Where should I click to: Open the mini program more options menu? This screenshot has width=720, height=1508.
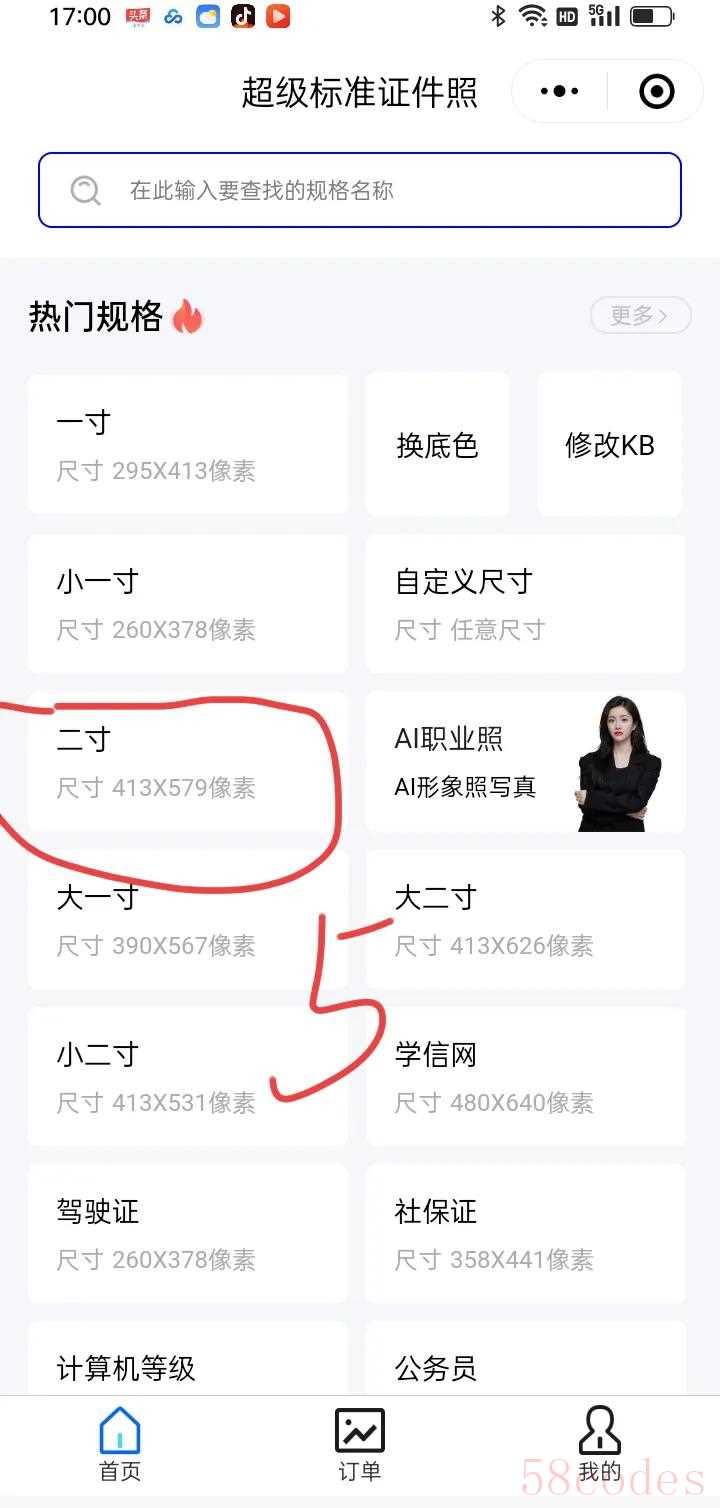[x=559, y=92]
